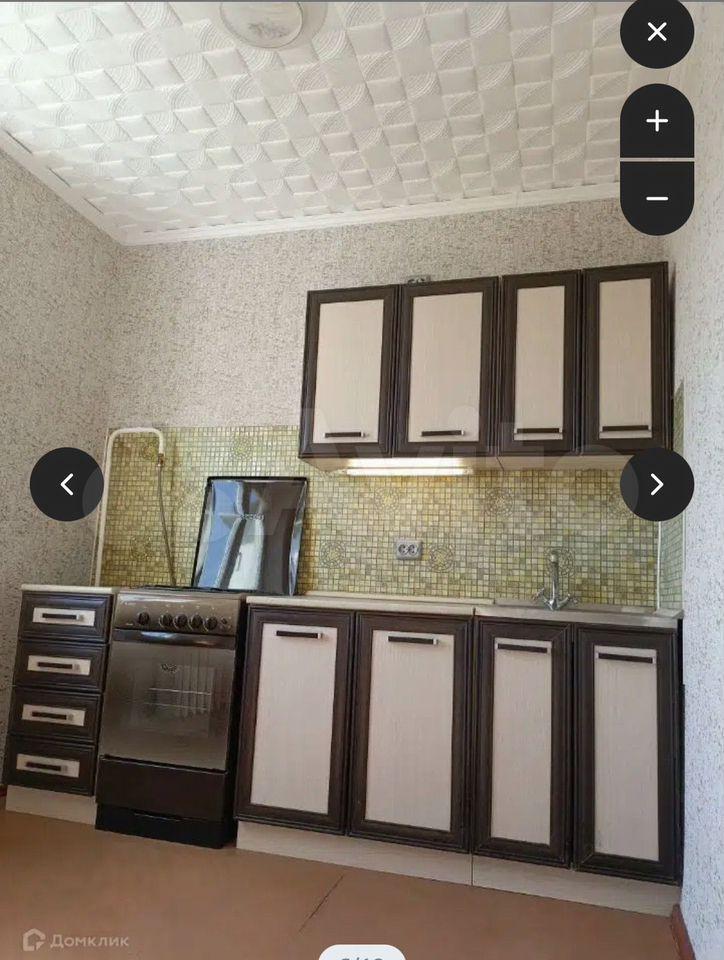Show the next photo
724x960 pixels.
[657, 485]
